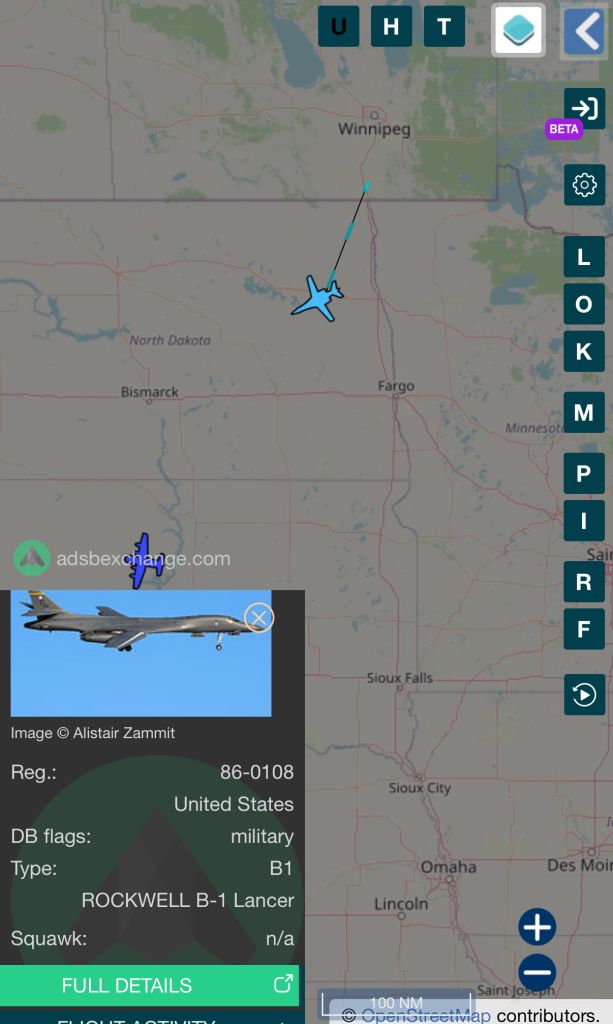Tap the H button at top
Viewport: 613px width, 1024px height.
click(391, 26)
